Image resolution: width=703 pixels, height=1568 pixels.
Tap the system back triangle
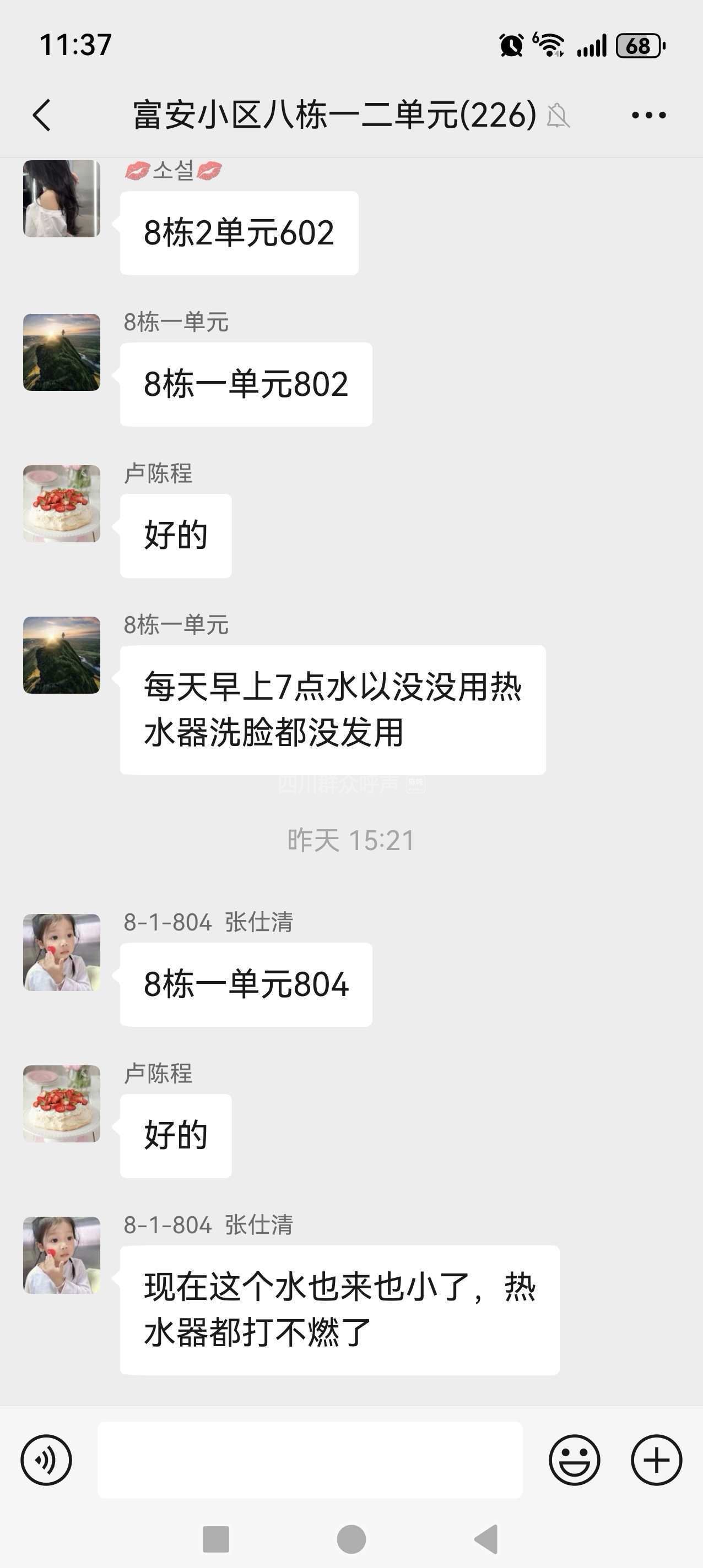click(x=486, y=1539)
